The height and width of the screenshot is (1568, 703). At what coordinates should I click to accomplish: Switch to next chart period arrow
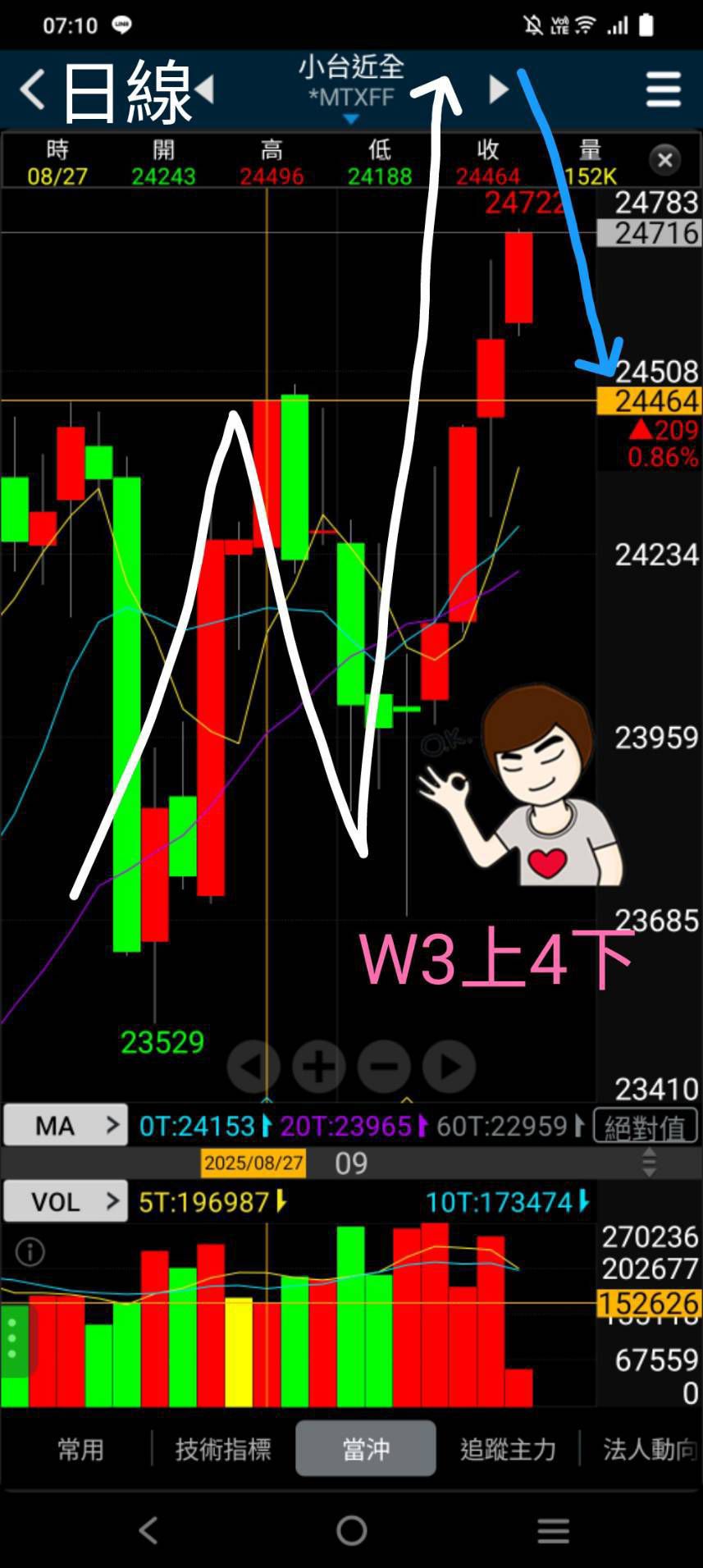[498, 89]
